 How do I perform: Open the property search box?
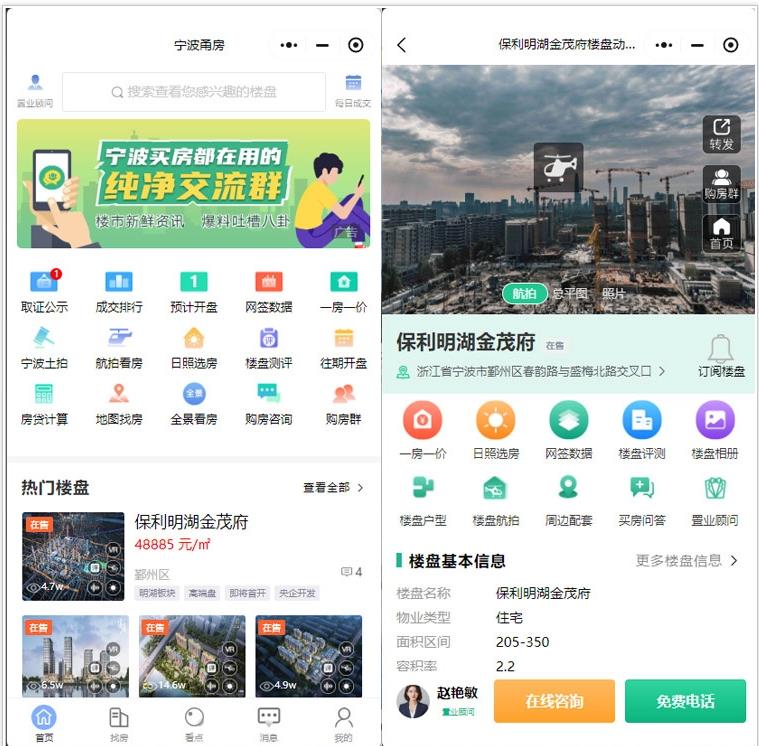194,92
